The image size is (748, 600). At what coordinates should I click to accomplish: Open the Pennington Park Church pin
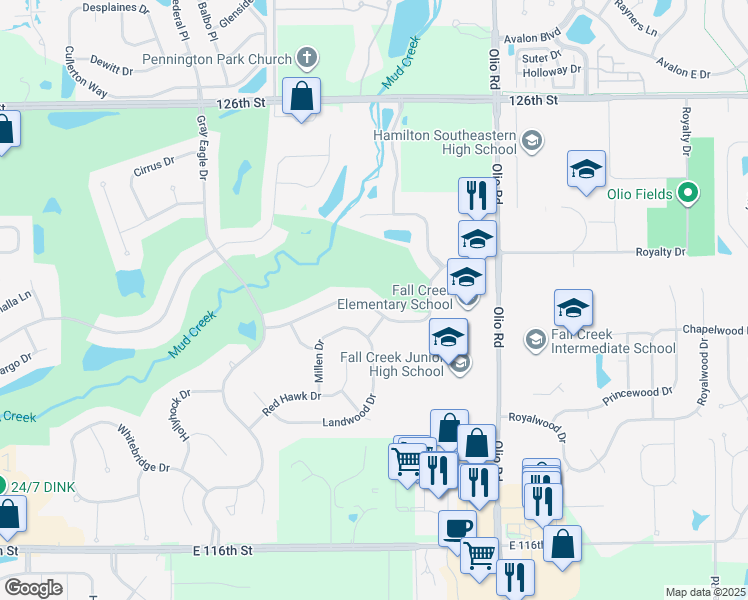[x=307, y=58]
